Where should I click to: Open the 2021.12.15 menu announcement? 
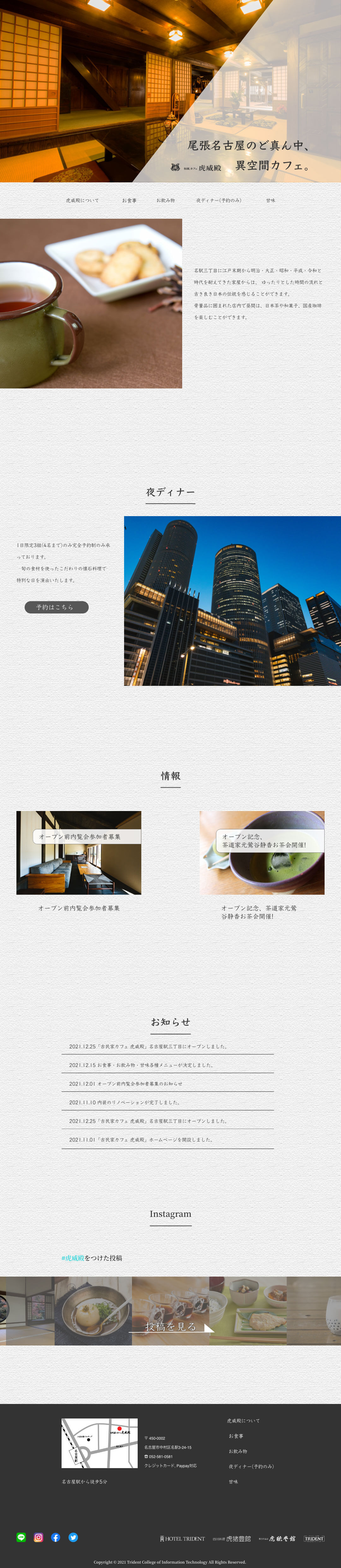[141, 1065]
